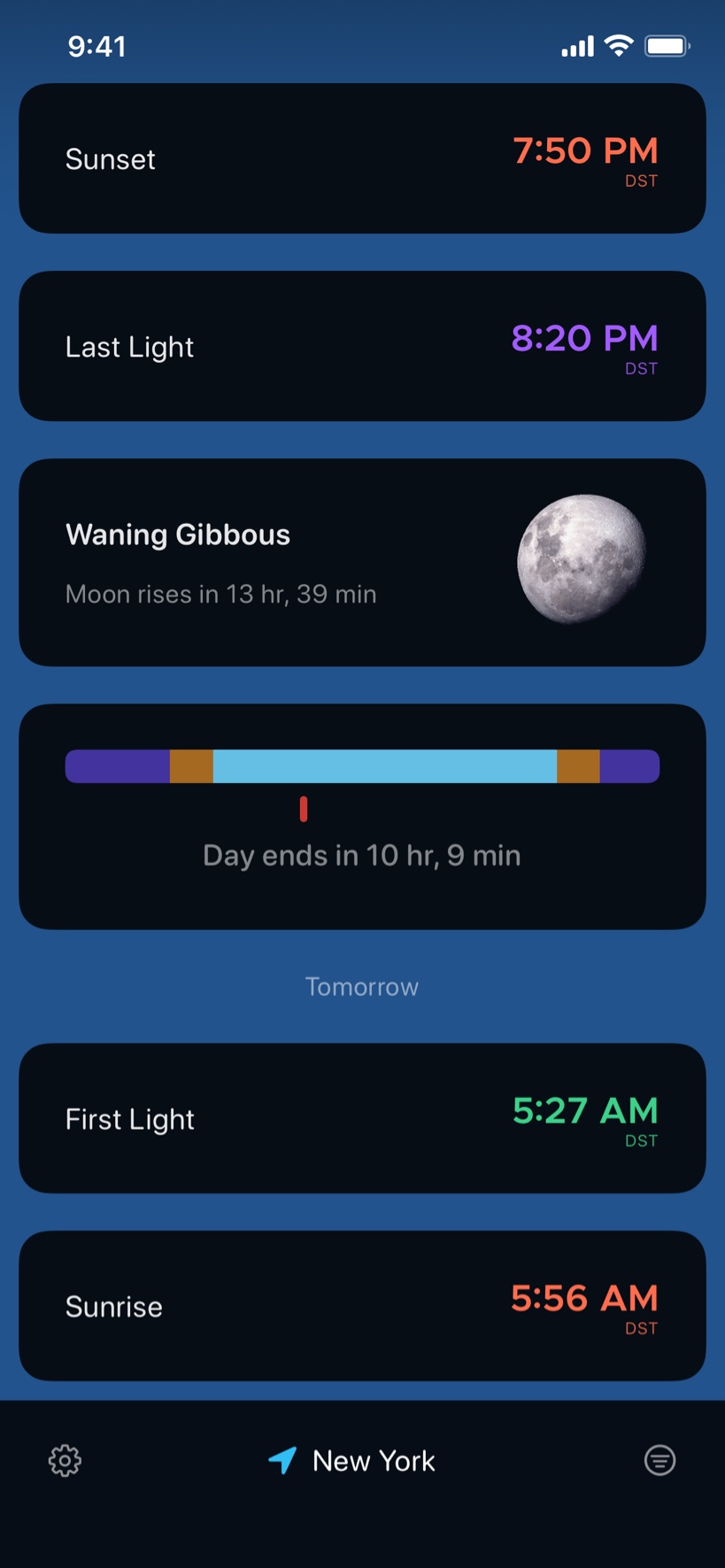Viewport: 725px width, 1568px height.
Task: Open the Sunset card
Action: pyautogui.click(x=362, y=159)
